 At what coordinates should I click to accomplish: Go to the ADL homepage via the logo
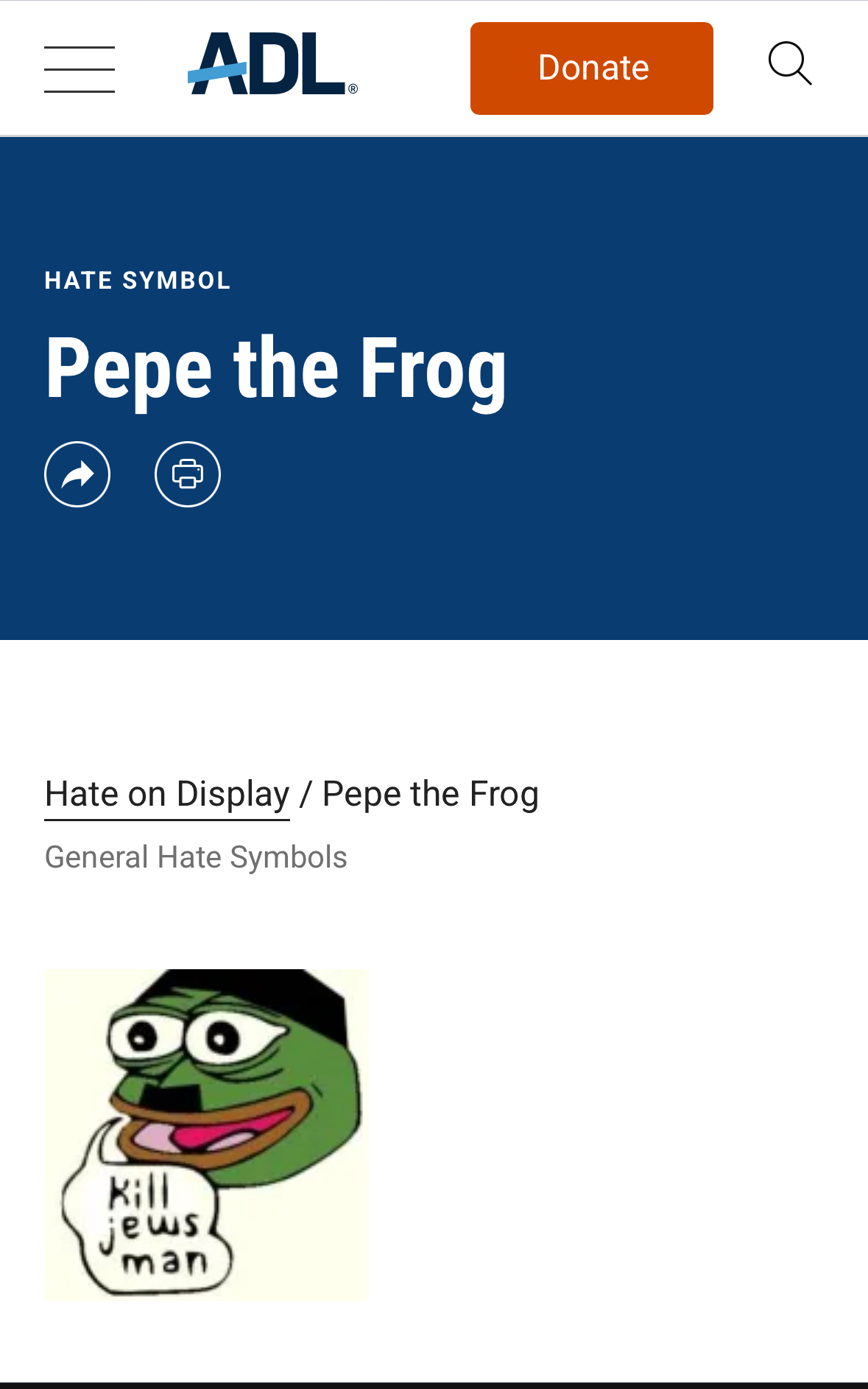point(272,65)
